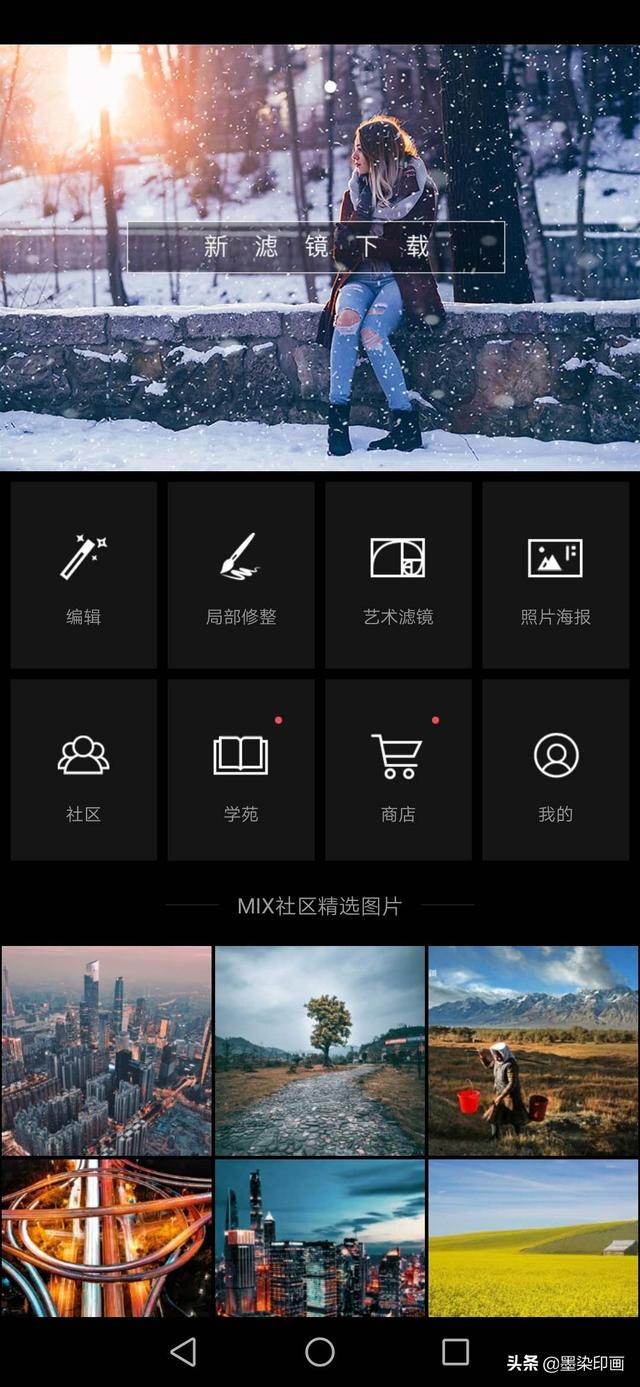Open the aerial city skyline photo
Image resolution: width=640 pixels, height=1387 pixels.
coord(107,1051)
